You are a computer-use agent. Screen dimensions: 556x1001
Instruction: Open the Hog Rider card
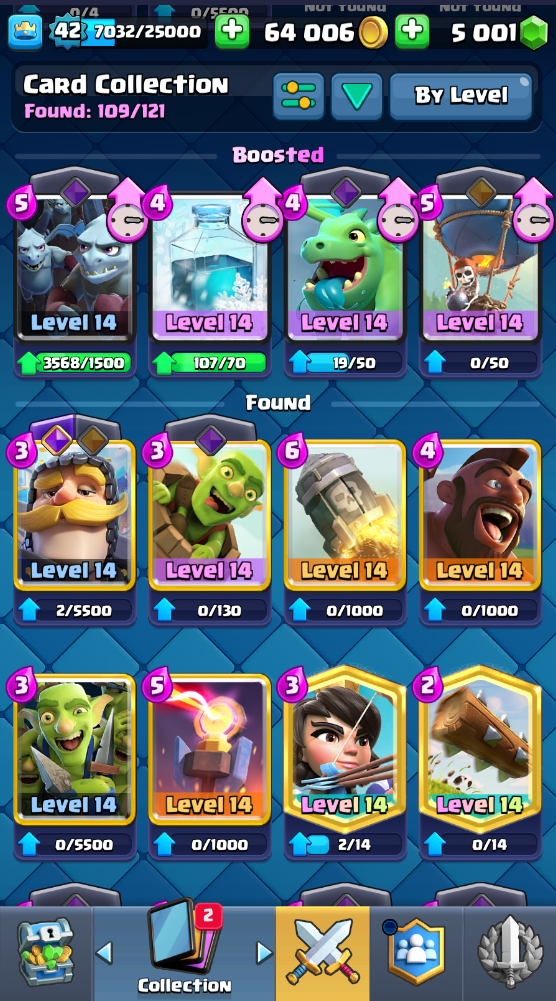(x=481, y=515)
